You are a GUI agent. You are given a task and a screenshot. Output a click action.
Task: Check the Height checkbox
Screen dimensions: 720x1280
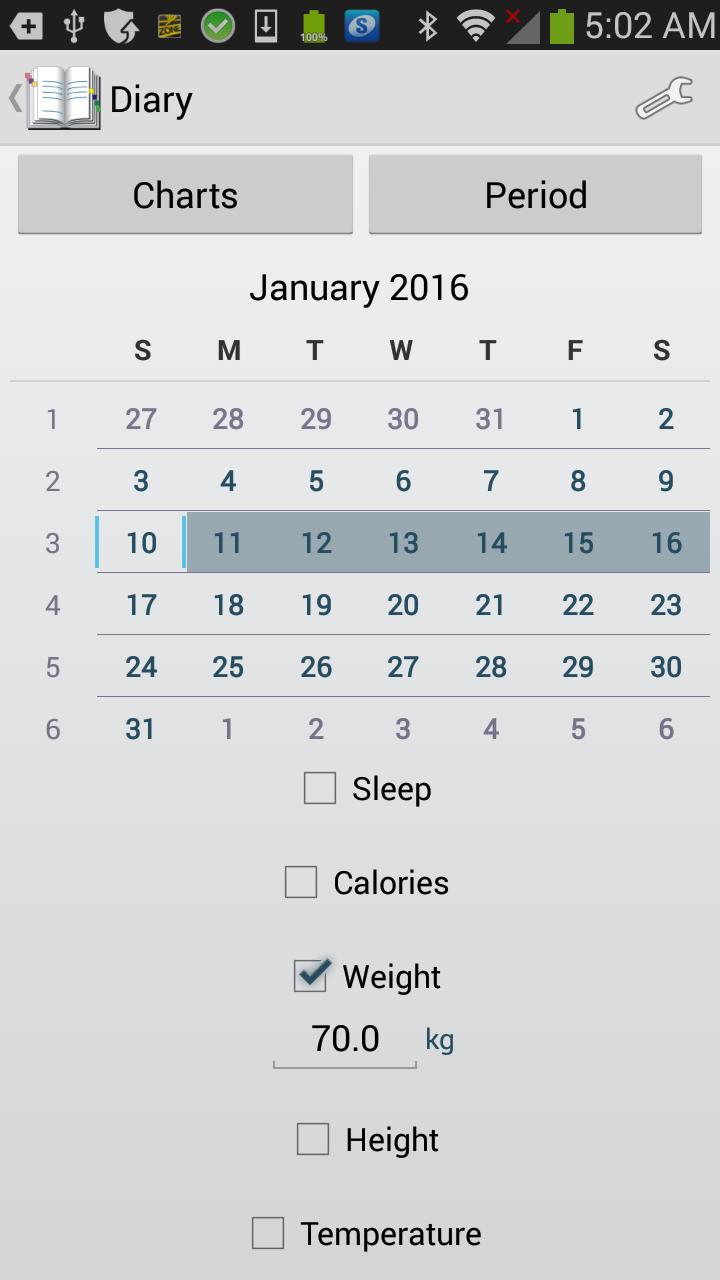click(313, 1139)
